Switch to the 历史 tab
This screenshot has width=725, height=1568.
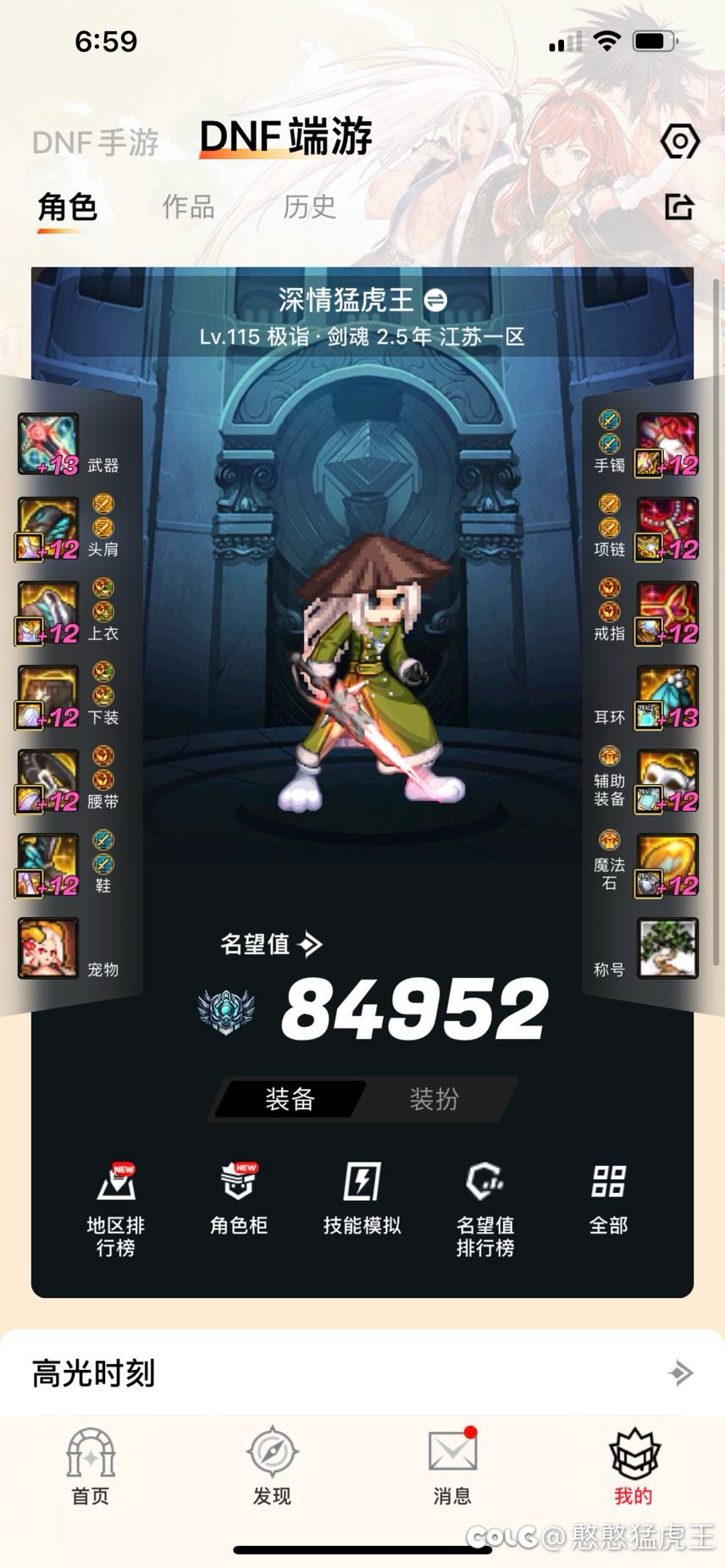pyautogui.click(x=309, y=207)
